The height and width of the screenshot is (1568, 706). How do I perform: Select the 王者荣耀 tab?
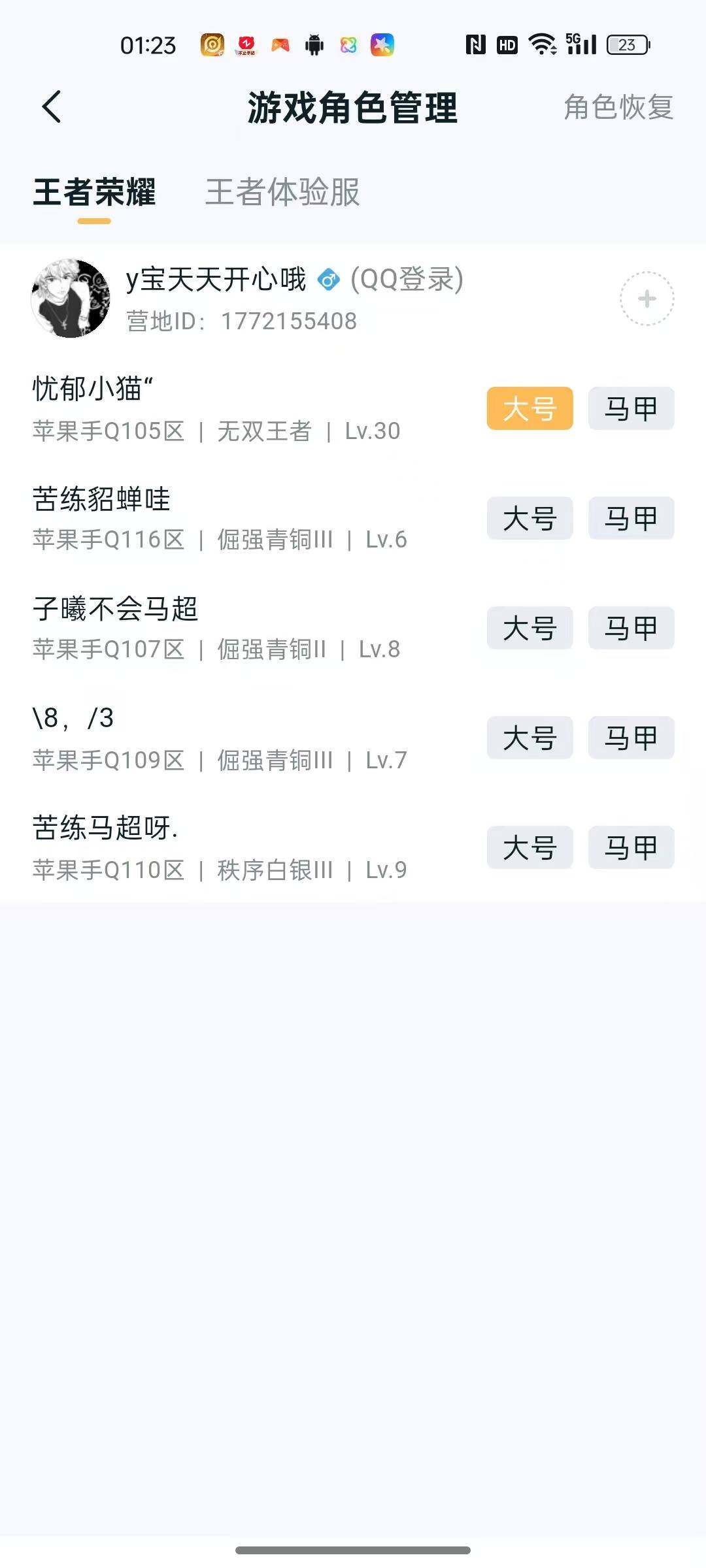click(x=95, y=192)
